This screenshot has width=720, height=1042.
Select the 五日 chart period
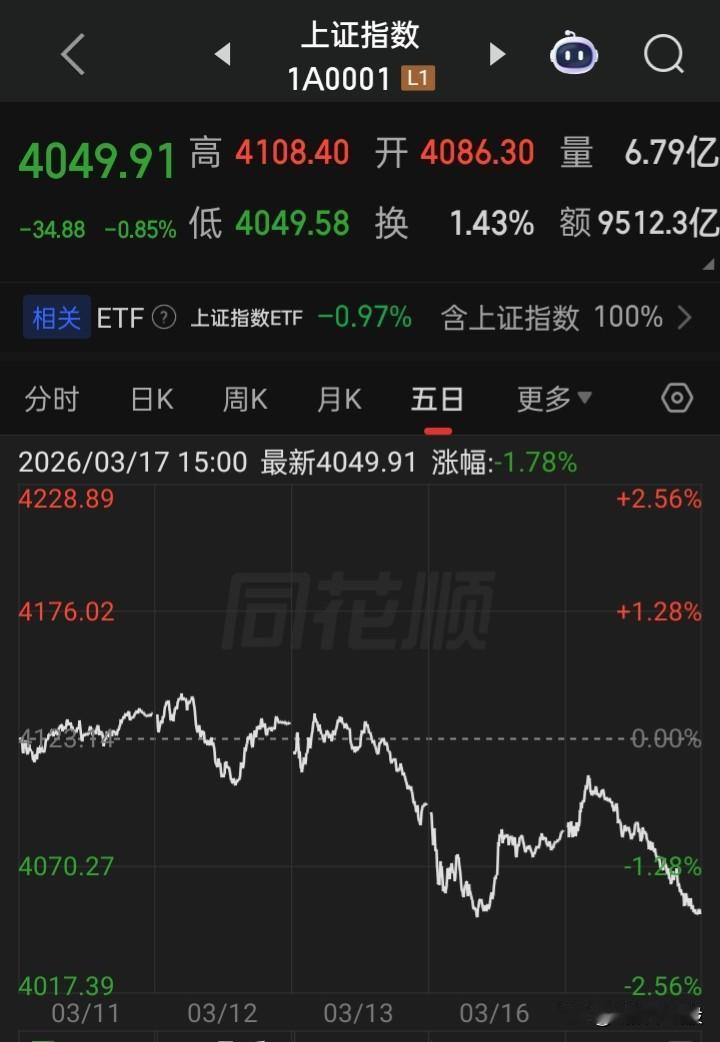click(436, 398)
